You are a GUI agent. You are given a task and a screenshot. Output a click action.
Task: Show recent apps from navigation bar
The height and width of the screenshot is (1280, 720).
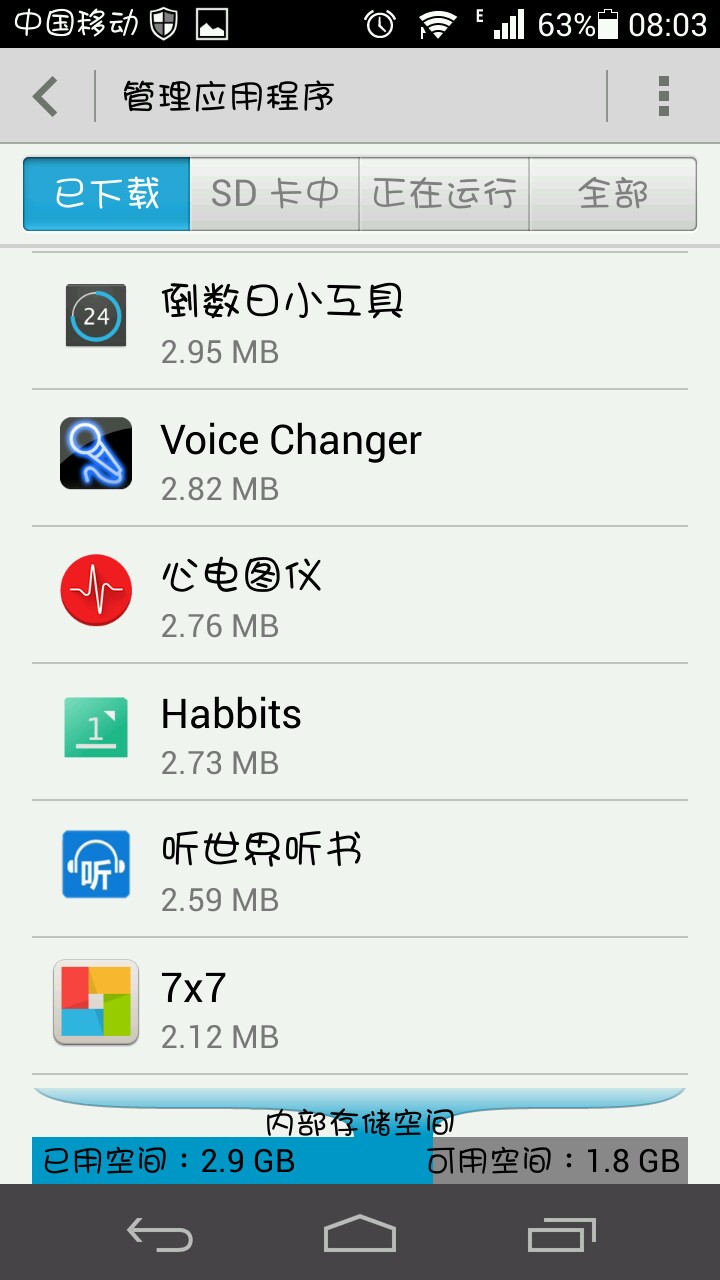(561, 1233)
